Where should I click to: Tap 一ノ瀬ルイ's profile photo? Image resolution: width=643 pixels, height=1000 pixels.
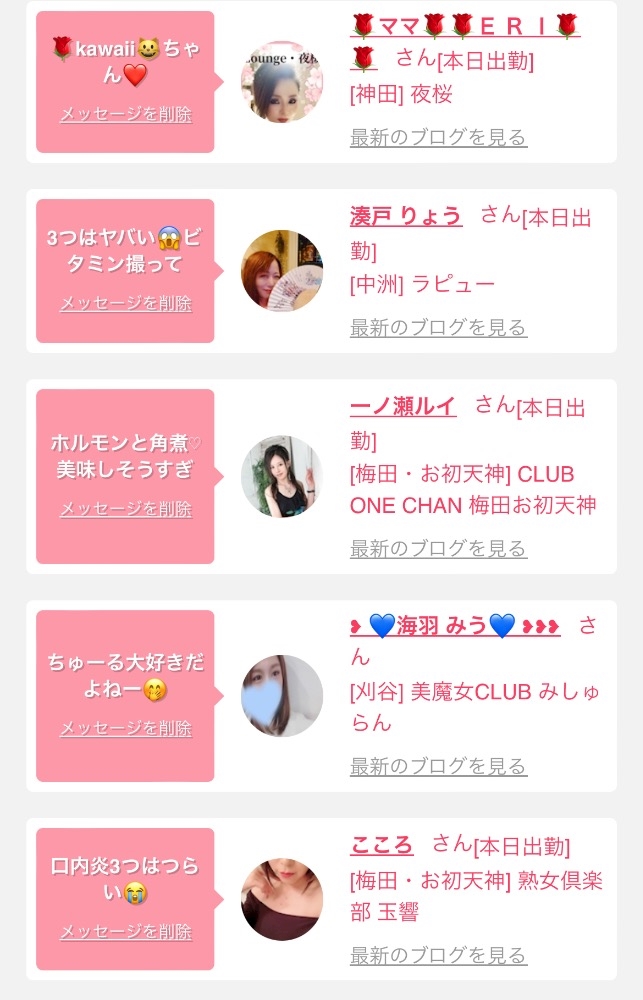pyautogui.click(x=282, y=476)
